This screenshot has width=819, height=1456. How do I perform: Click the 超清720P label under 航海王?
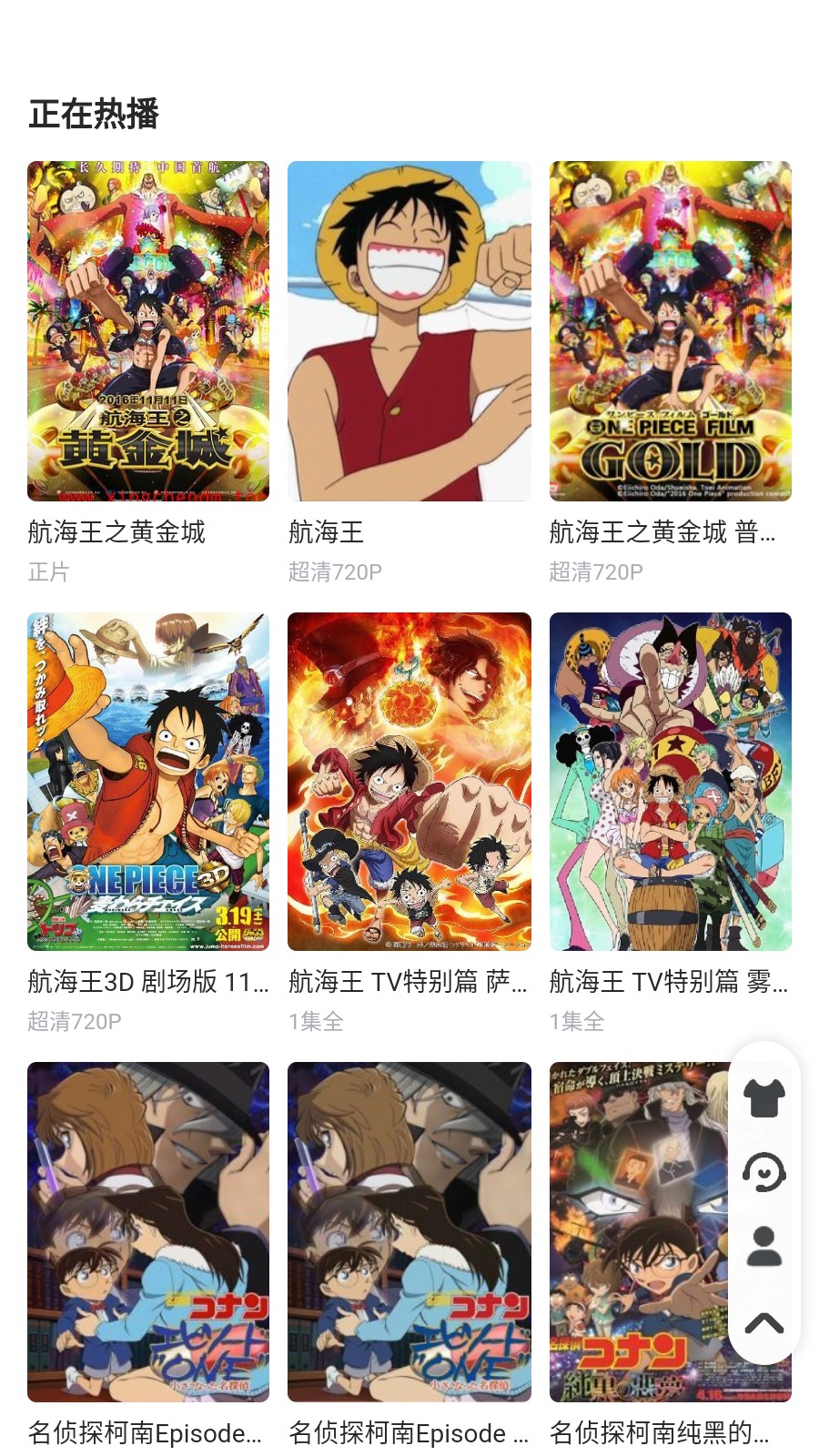point(337,572)
